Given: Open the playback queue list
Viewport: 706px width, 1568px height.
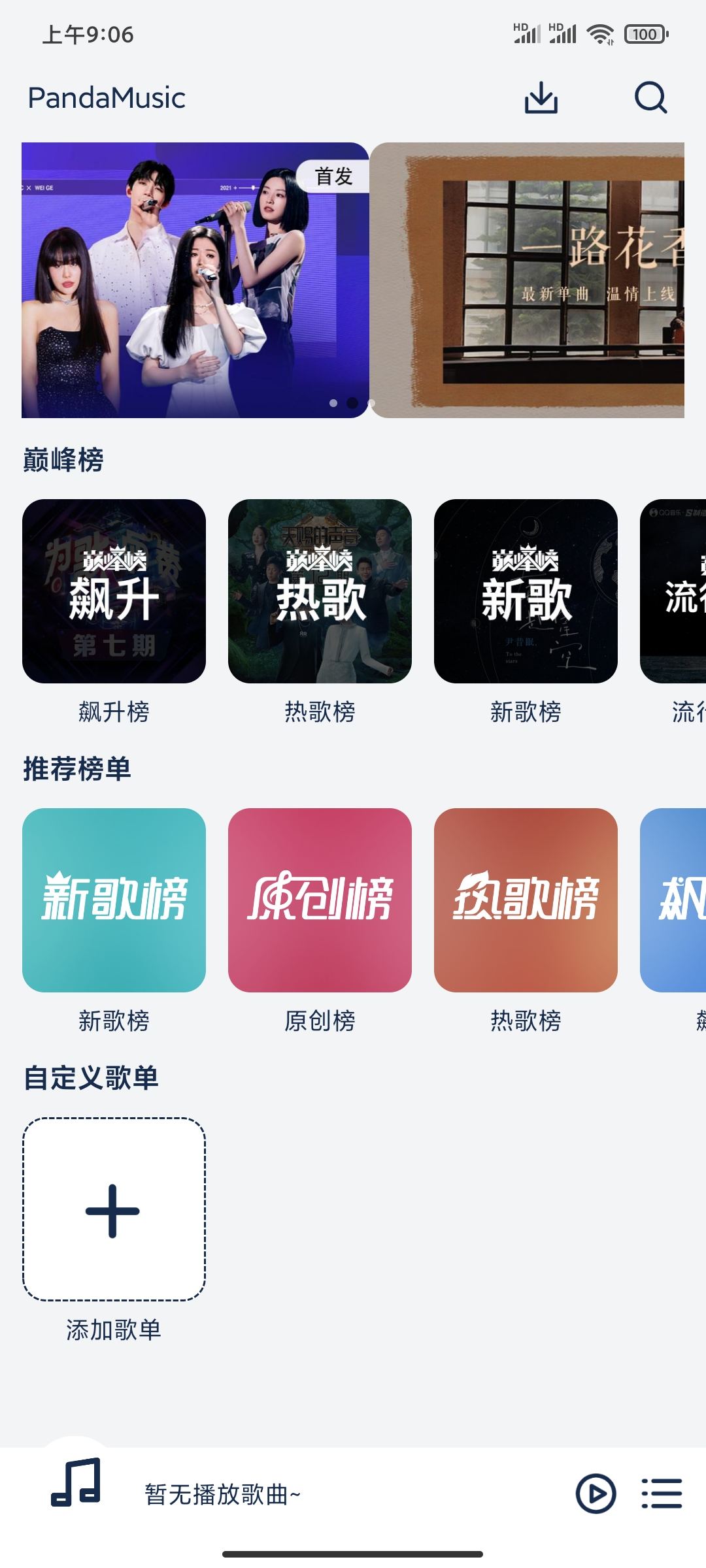Looking at the screenshot, I should (662, 1494).
